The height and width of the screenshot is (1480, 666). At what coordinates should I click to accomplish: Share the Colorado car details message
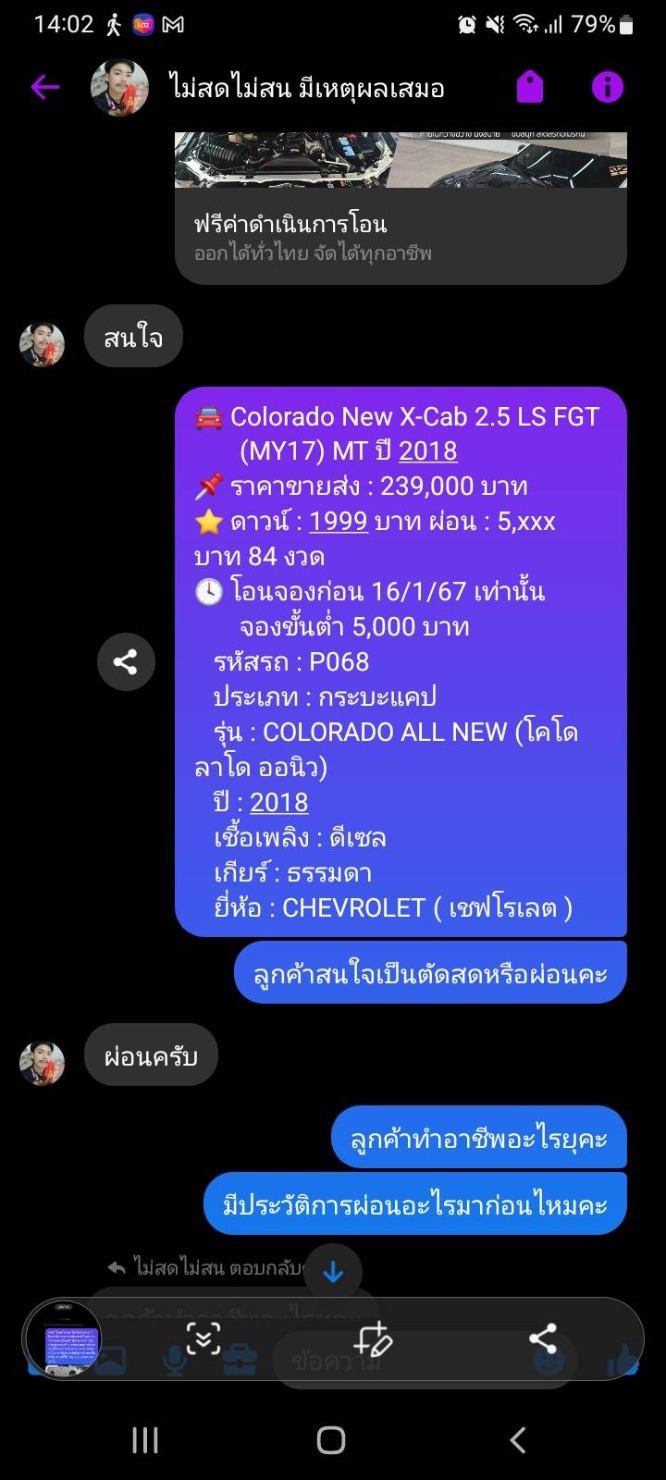126,662
